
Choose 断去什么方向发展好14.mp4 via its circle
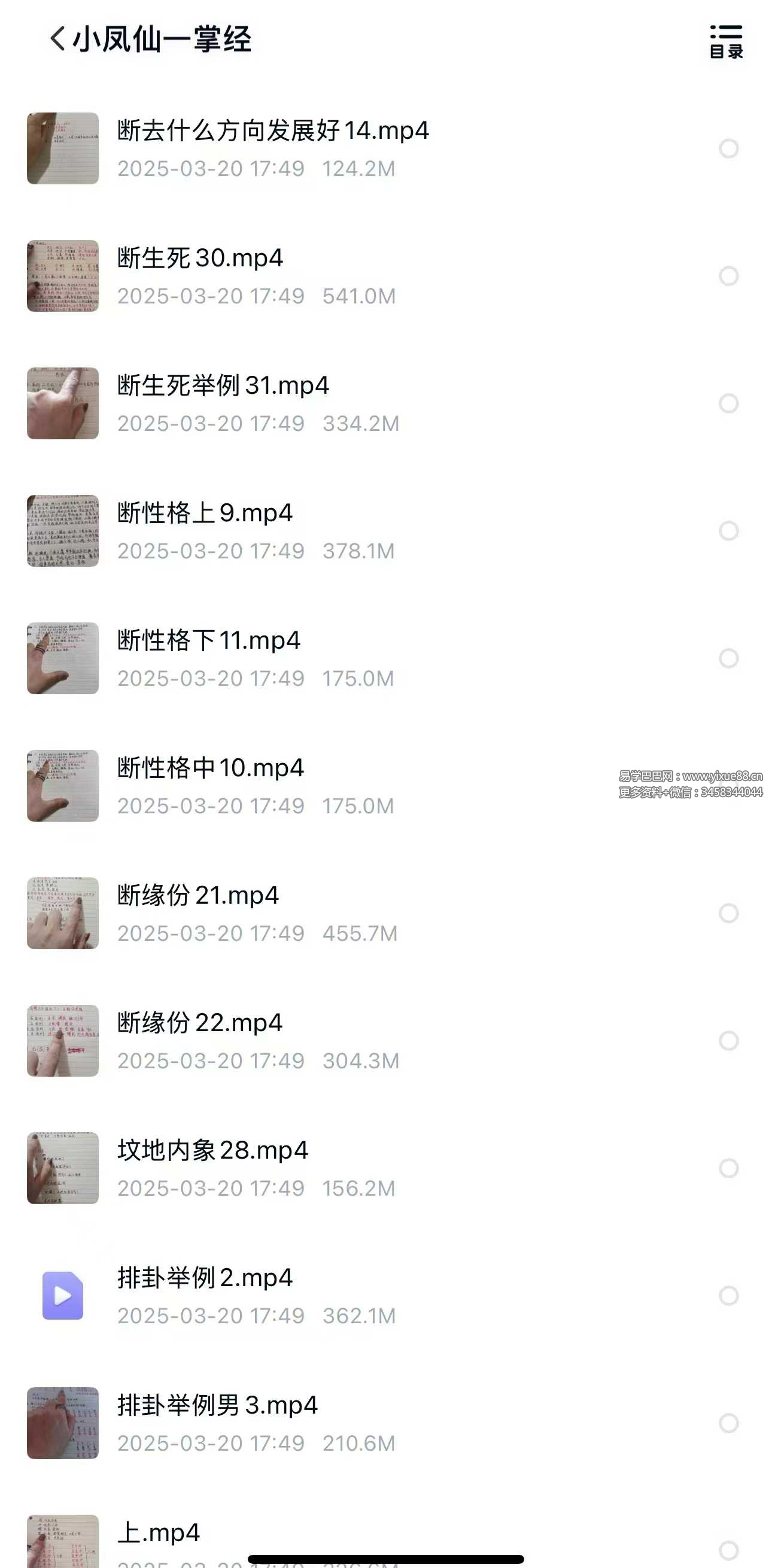point(729,148)
